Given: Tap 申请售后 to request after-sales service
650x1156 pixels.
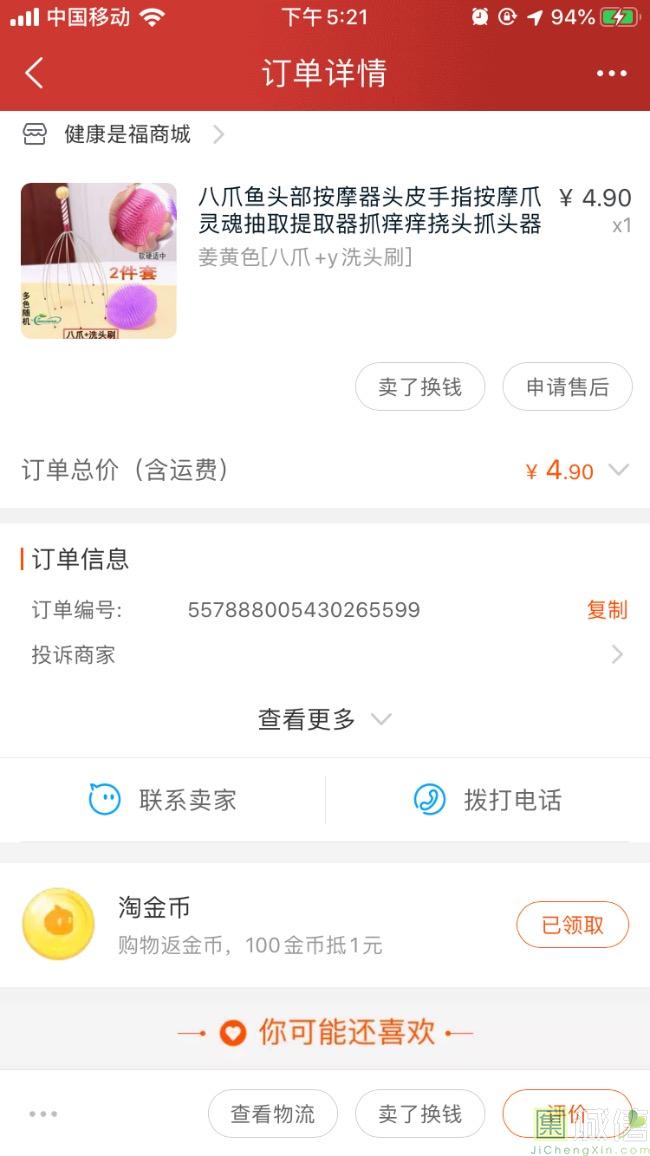Looking at the screenshot, I should click(x=567, y=387).
